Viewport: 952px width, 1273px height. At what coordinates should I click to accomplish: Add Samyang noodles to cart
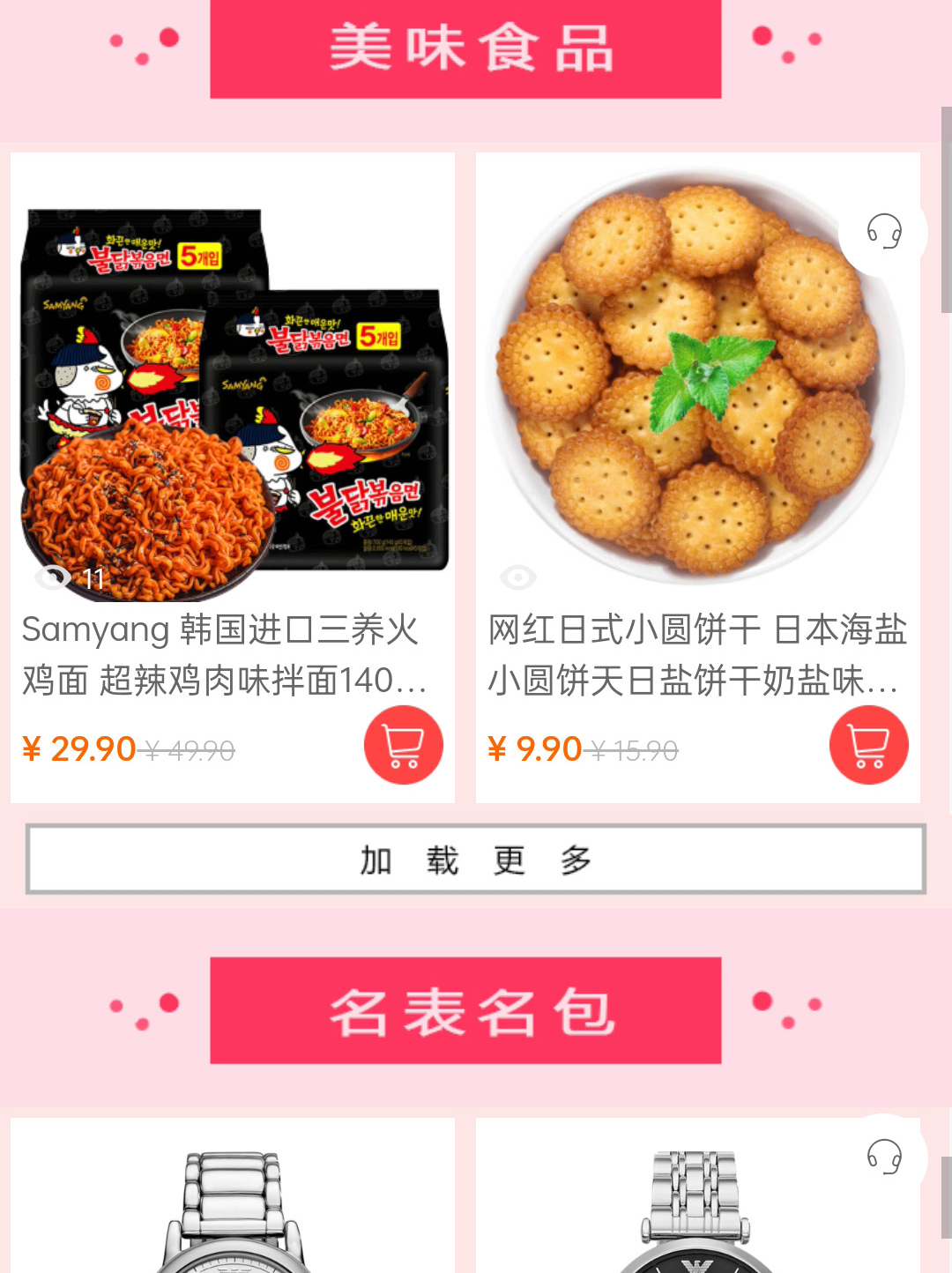pos(404,745)
